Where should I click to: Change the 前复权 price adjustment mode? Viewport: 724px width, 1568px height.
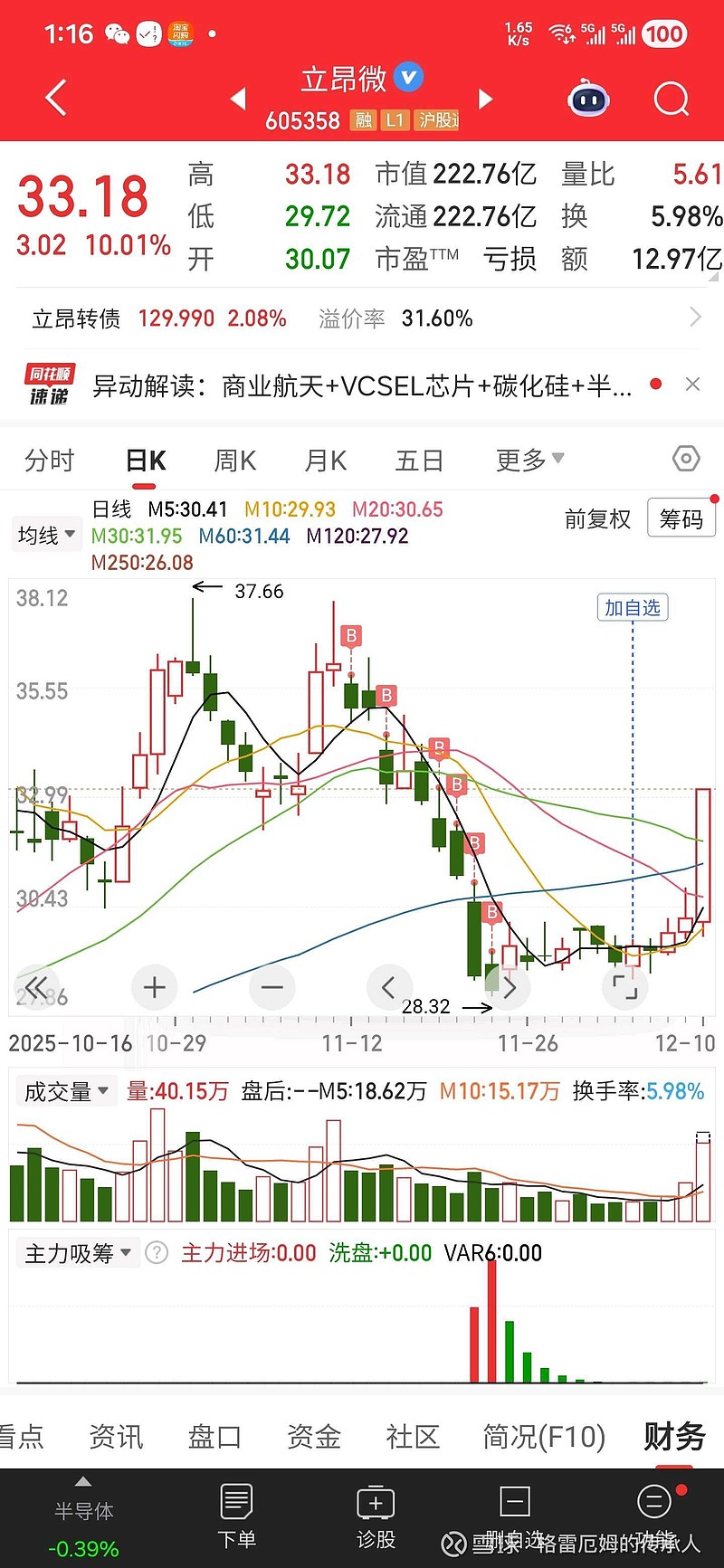(x=597, y=519)
